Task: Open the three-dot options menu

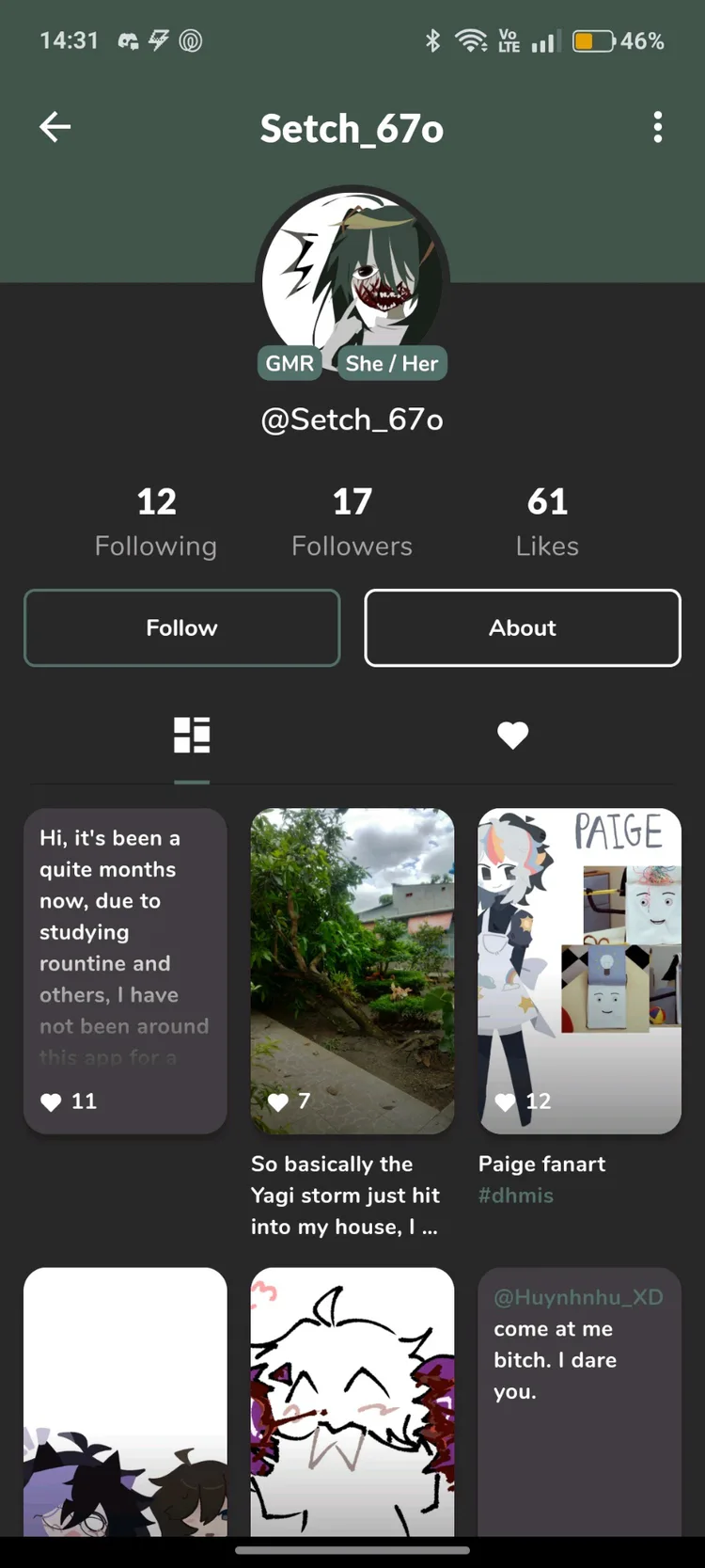Action: (658, 128)
